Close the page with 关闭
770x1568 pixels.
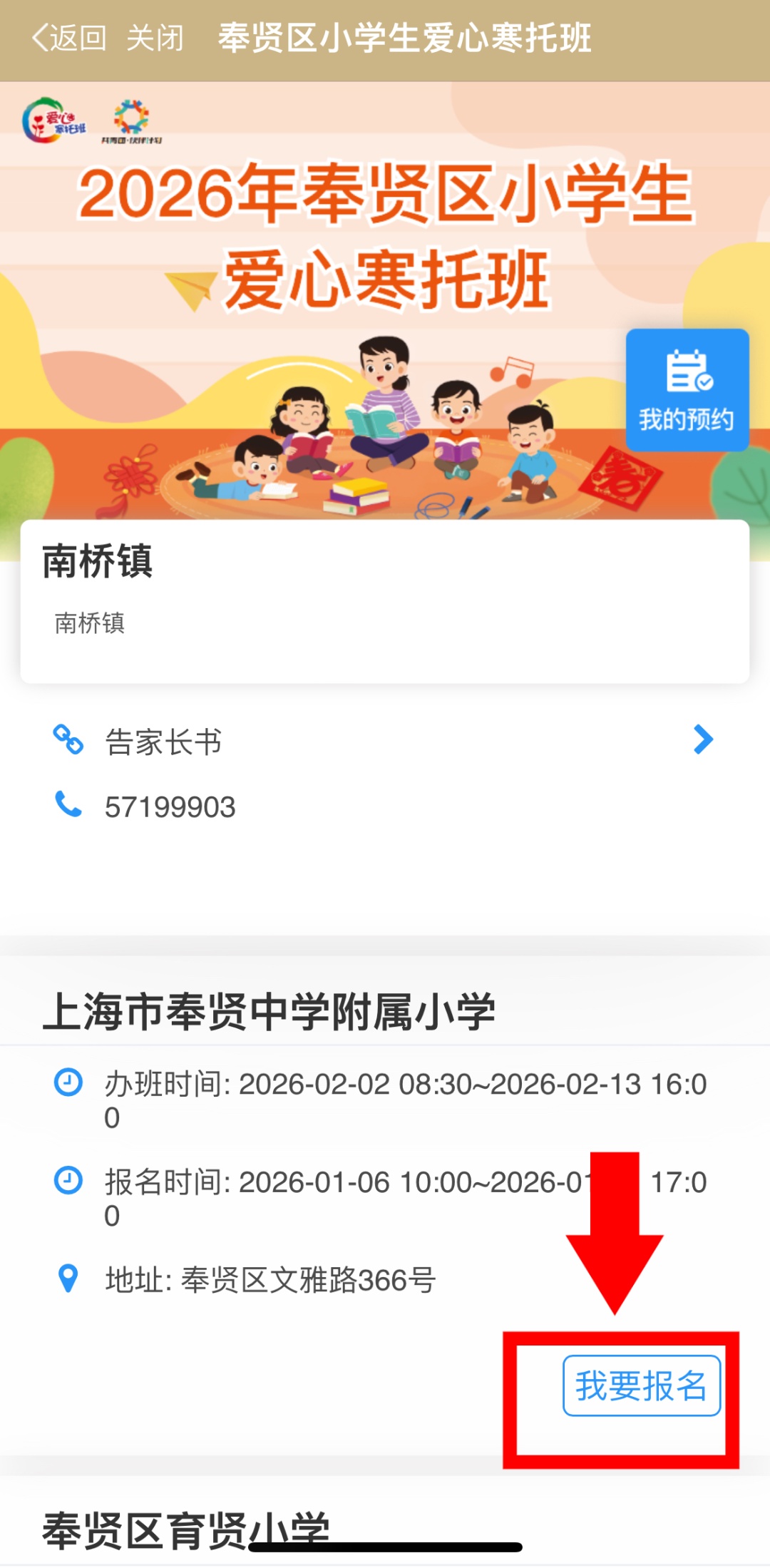[155, 39]
